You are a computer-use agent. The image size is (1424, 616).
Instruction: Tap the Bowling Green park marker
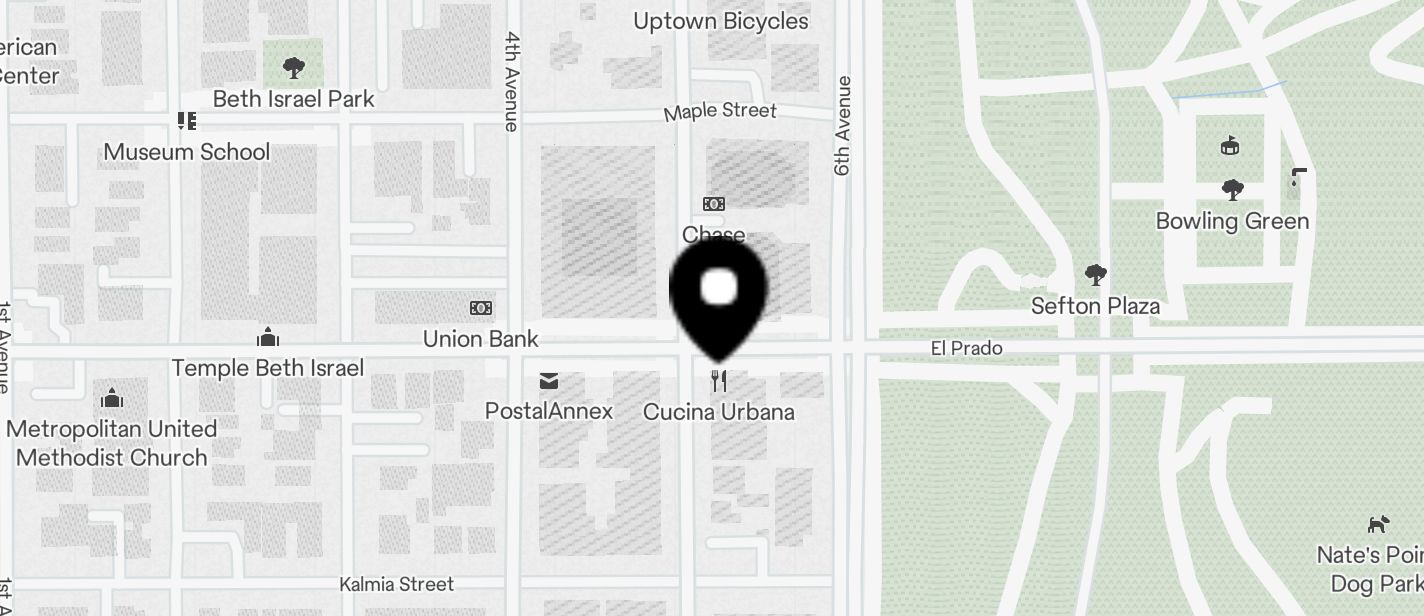pyautogui.click(x=1232, y=189)
